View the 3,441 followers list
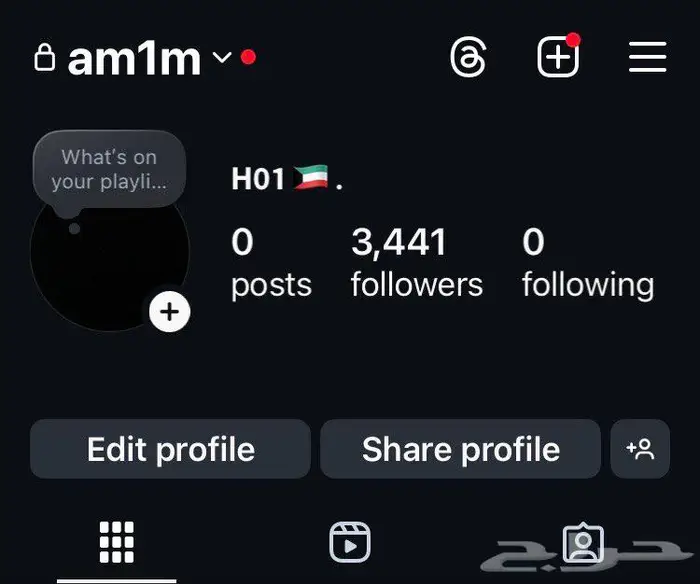700x584 pixels. pyautogui.click(x=416, y=262)
